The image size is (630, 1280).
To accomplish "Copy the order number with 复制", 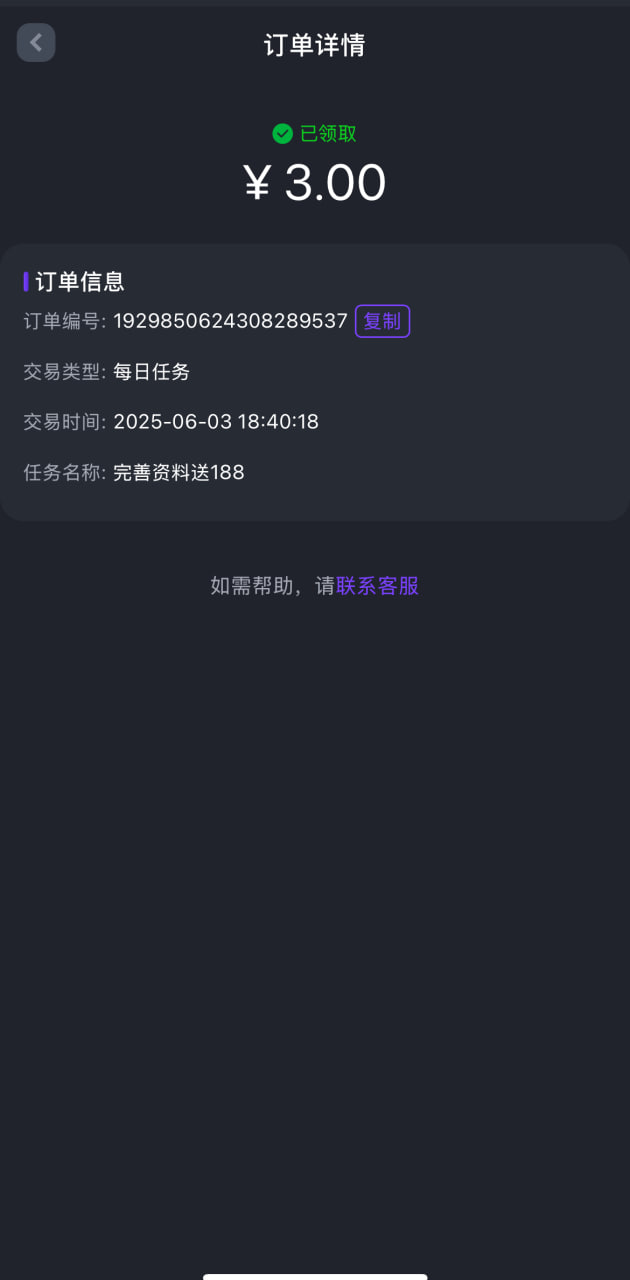I will 382,321.
